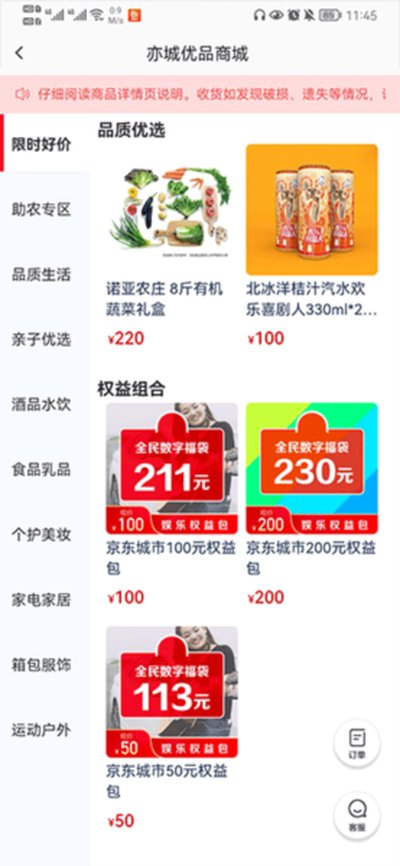
Task: Open the 京东城市100元权益包 card
Action: click(172, 505)
